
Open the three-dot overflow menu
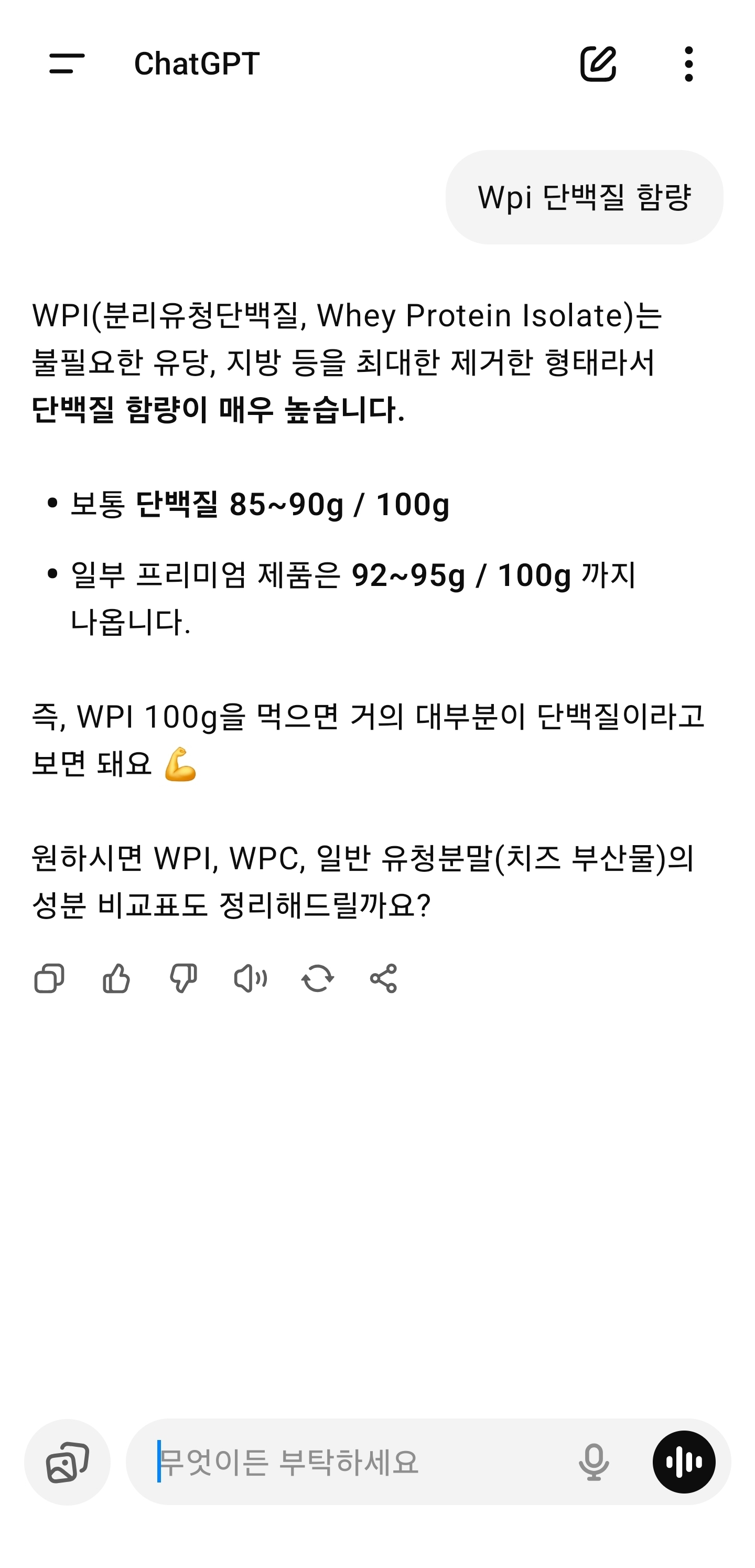click(688, 63)
